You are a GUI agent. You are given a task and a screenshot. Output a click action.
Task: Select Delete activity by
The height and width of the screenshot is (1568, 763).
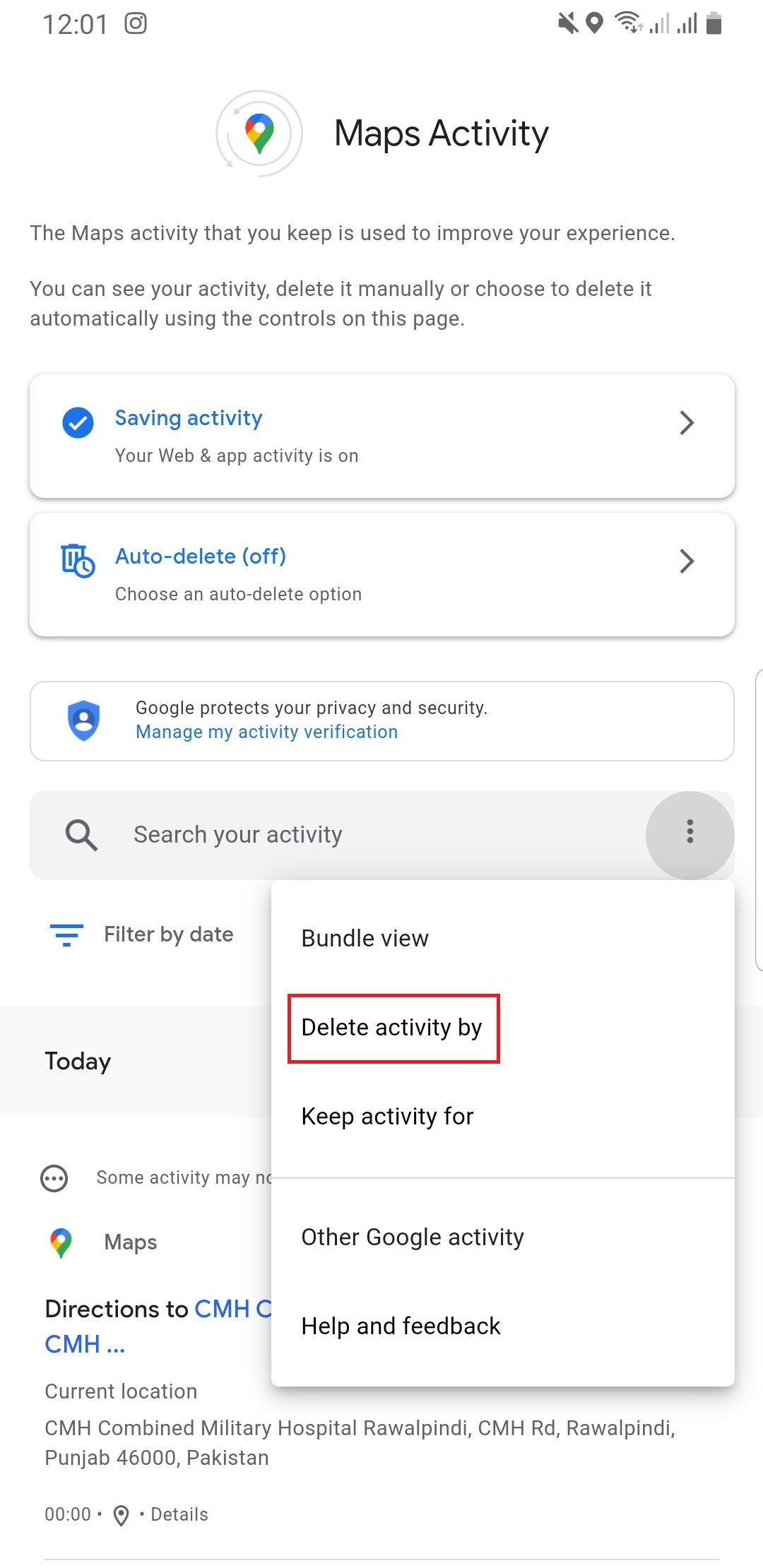393,1028
